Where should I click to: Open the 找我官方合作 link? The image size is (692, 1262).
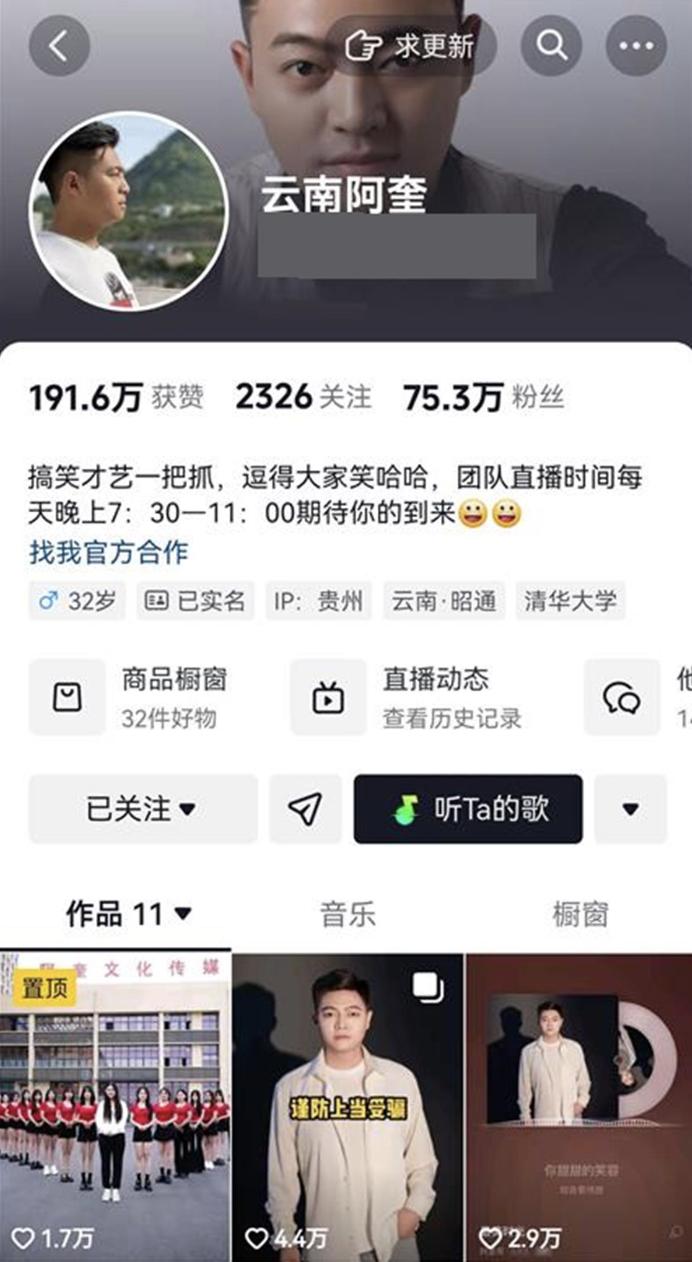pyautogui.click(x=108, y=552)
